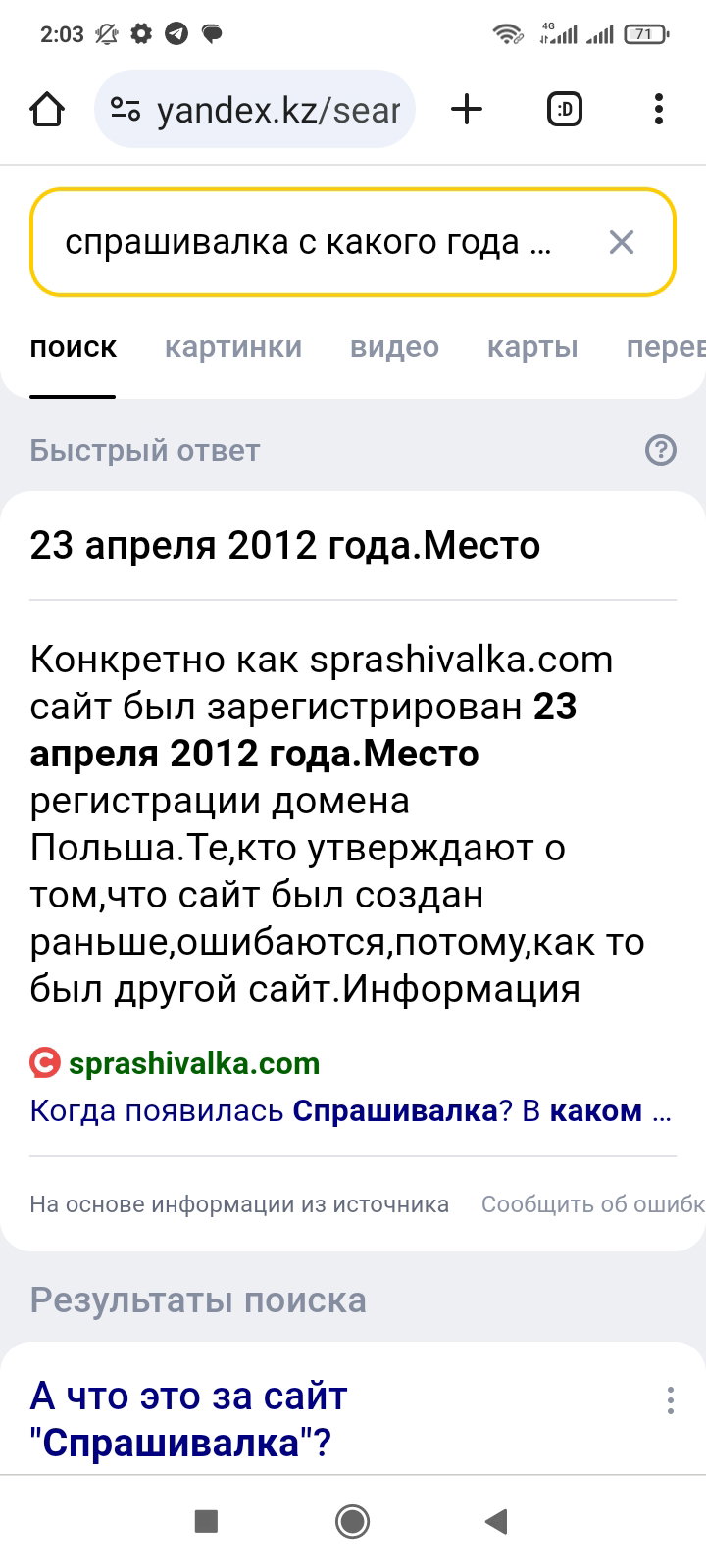Switch to the картинки tab

[x=233, y=347]
